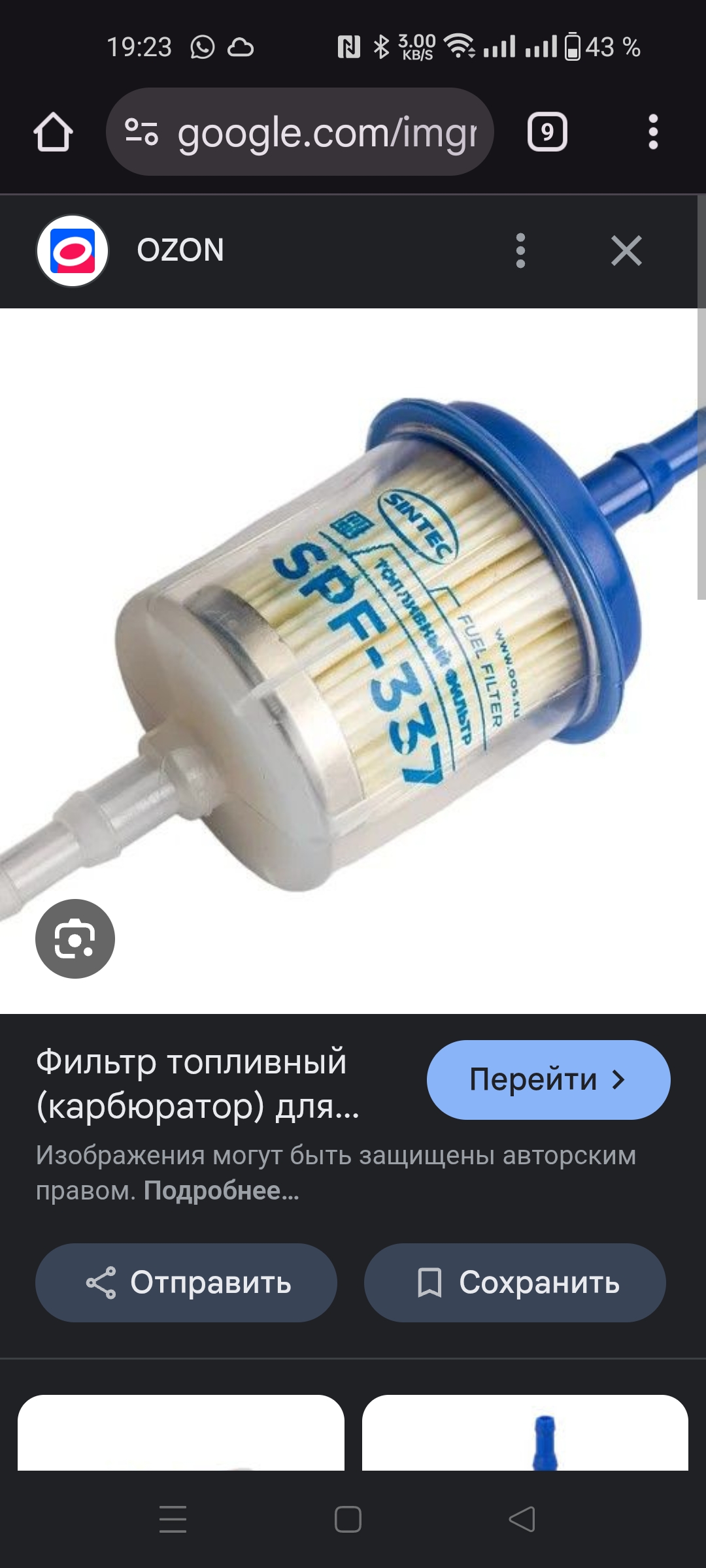Open Подробнее copyright info link

[x=221, y=1190]
